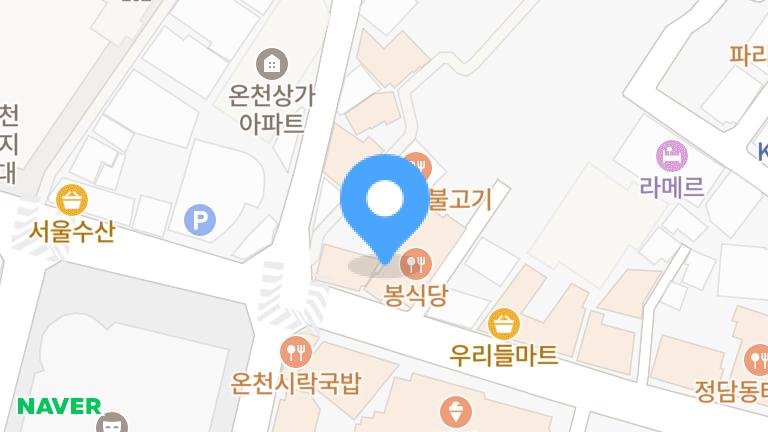Select the 온천상가아파트 building marker
This screenshot has height=432, width=768.
point(269,64)
